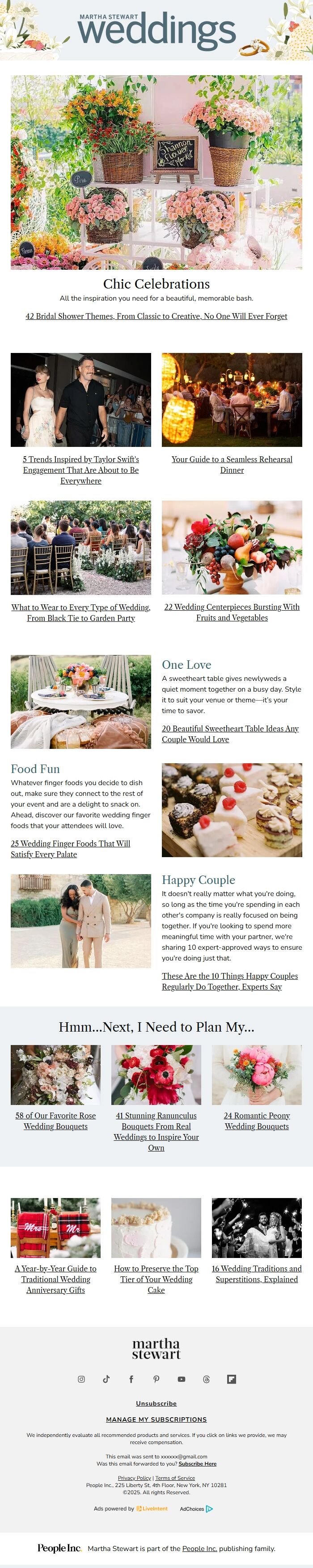Screen dimensions: 313x1568
Task: Open Traditional Wedding Anniversary Gifts guide
Action: pyautogui.click(x=55, y=1279)
